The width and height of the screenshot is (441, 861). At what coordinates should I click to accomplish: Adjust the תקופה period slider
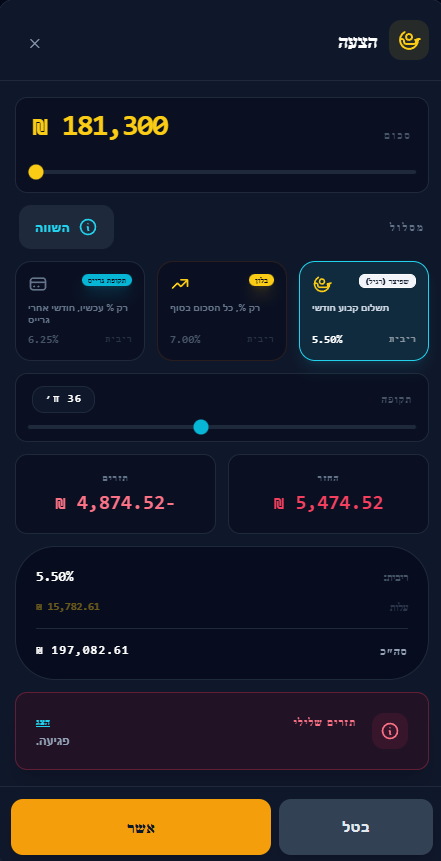pyautogui.click(x=222, y=427)
